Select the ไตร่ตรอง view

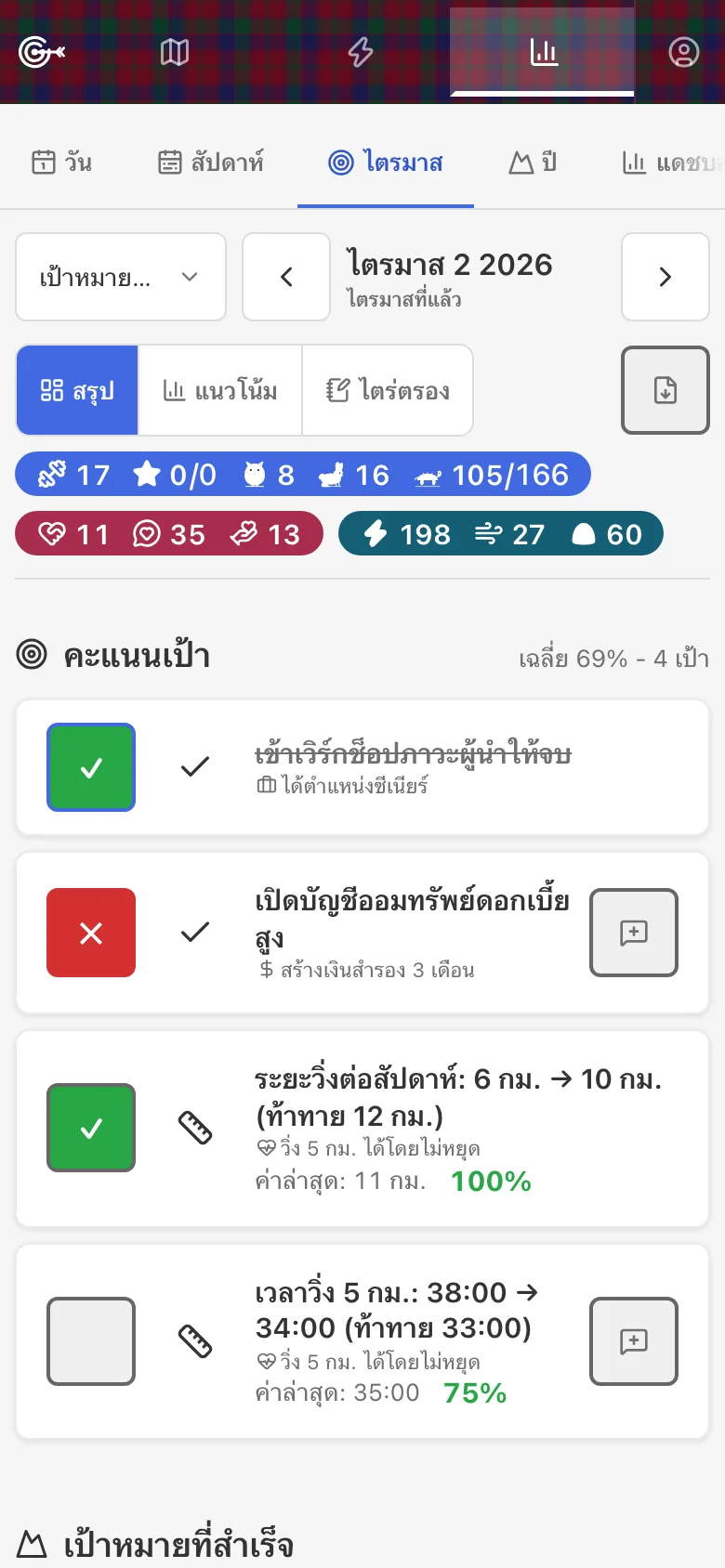(x=388, y=390)
